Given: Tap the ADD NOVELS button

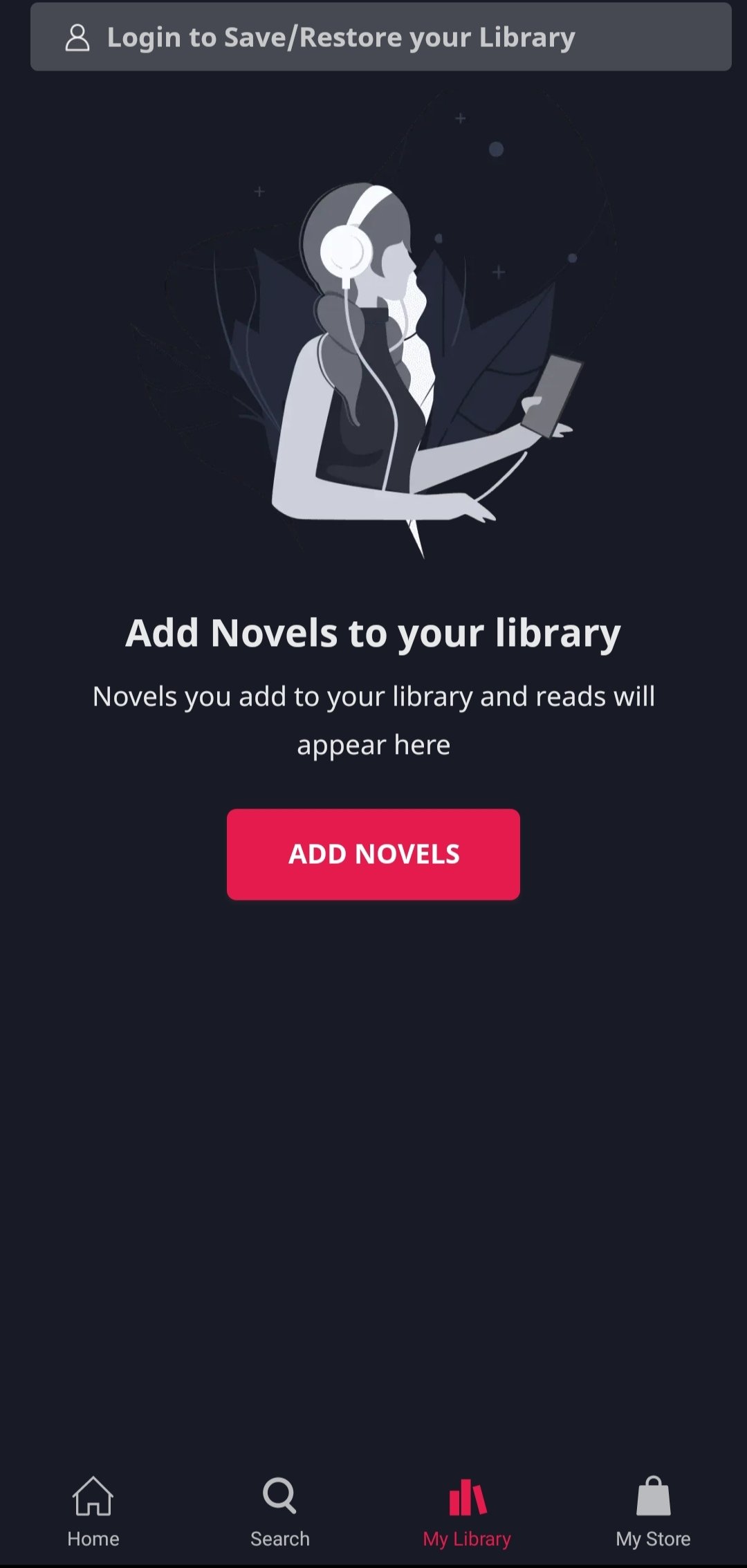Looking at the screenshot, I should pyautogui.click(x=373, y=854).
